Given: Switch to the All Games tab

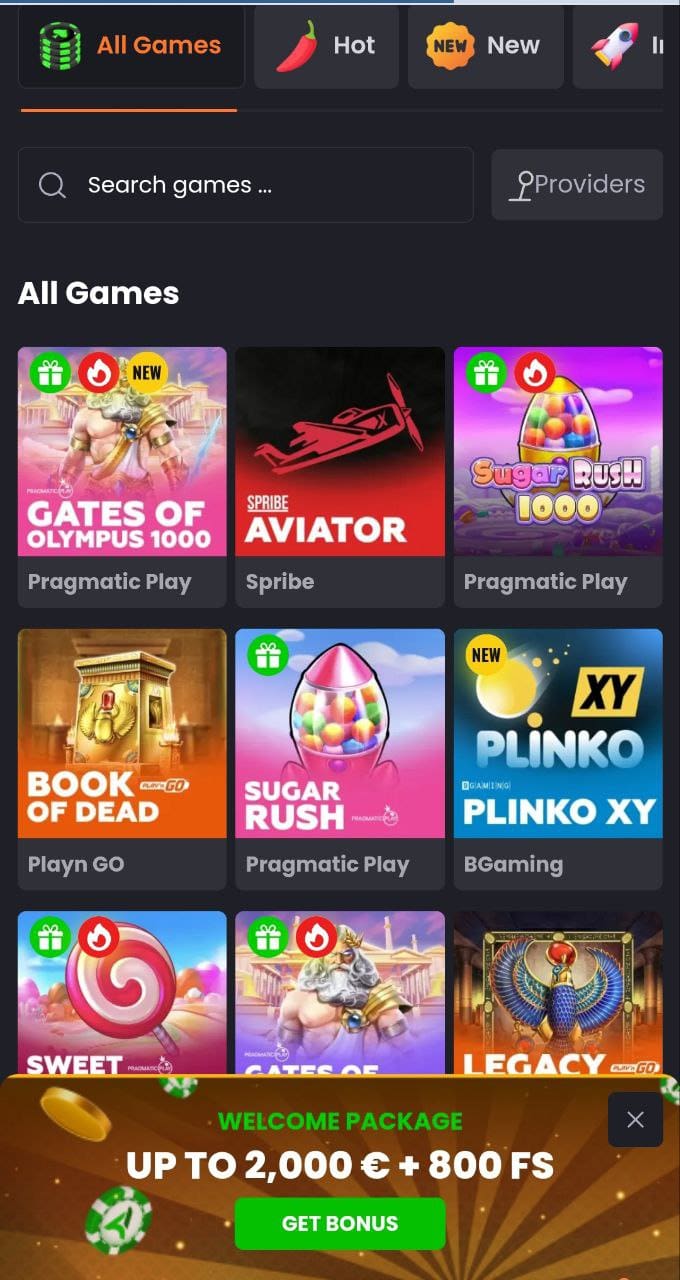Looking at the screenshot, I should tap(131, 46).
